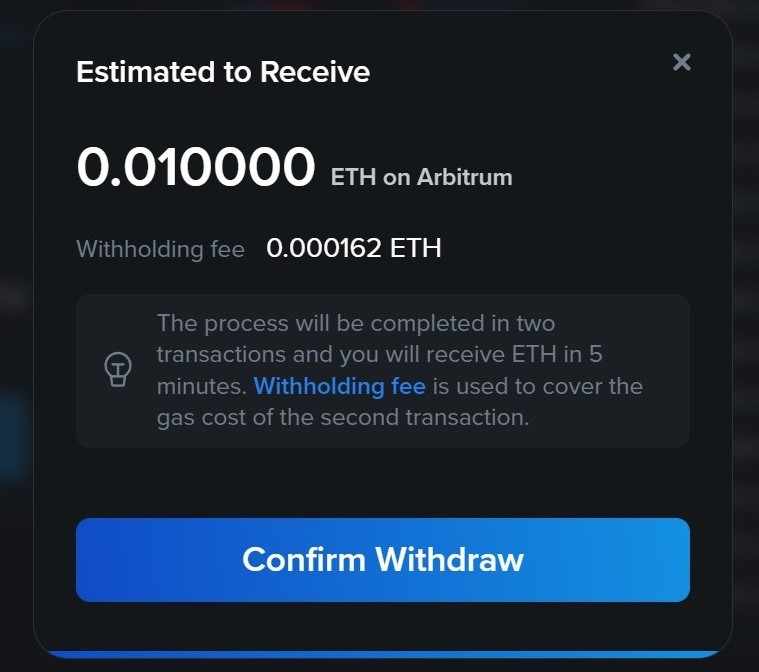Screen dimensions: 759x672
Task: Close the Estimated to Receive dialog
Action: pyautogui.click(x=682, y=62)
